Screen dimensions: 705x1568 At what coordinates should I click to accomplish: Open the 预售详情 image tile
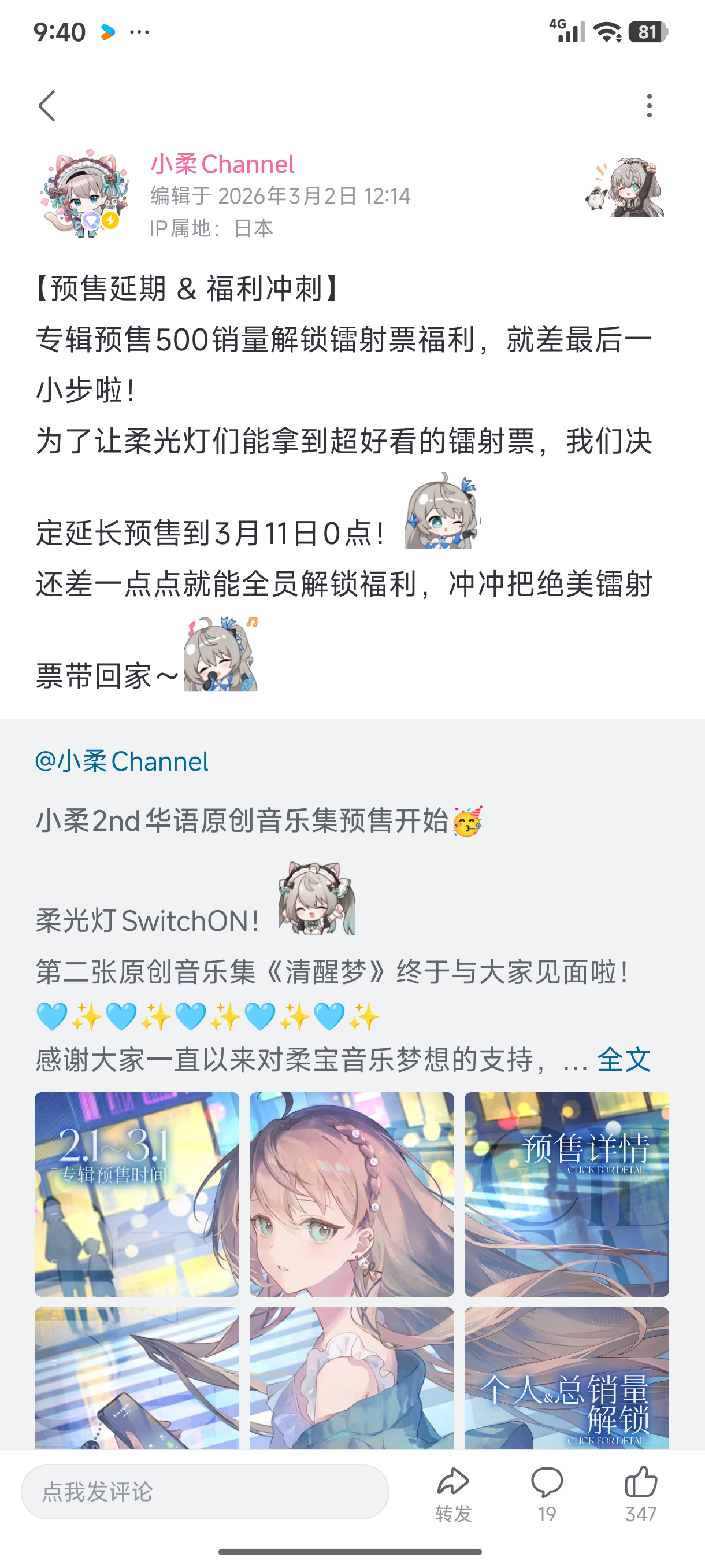point(566,1194)
